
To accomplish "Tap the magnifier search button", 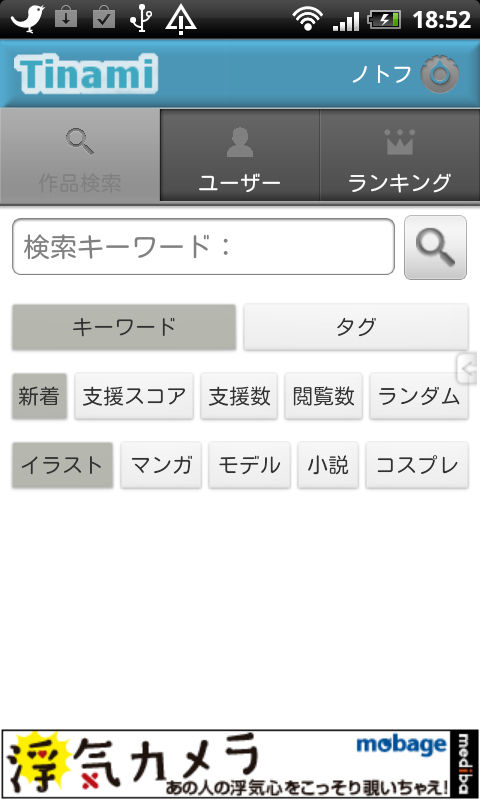I will 435,247.
